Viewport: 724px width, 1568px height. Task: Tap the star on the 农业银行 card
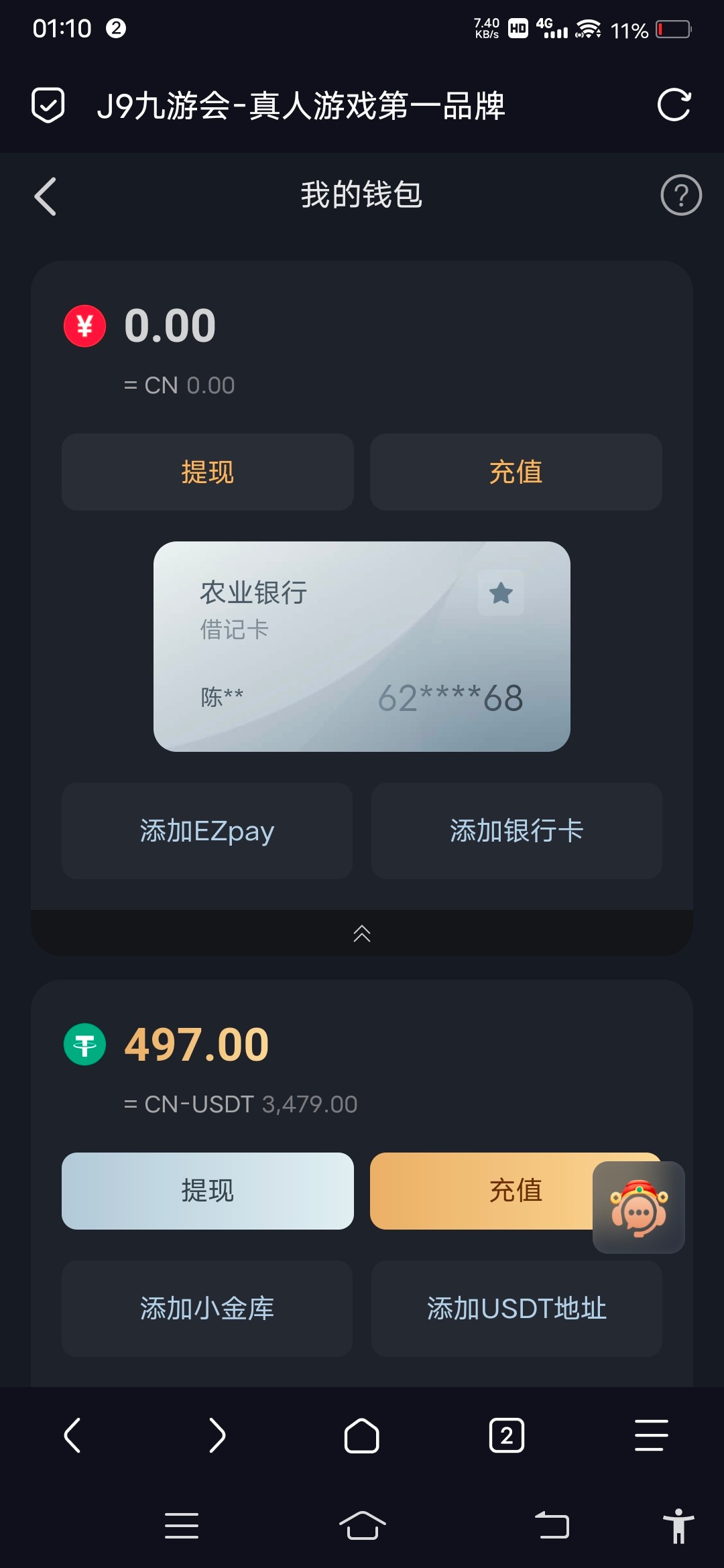(501, 593)
